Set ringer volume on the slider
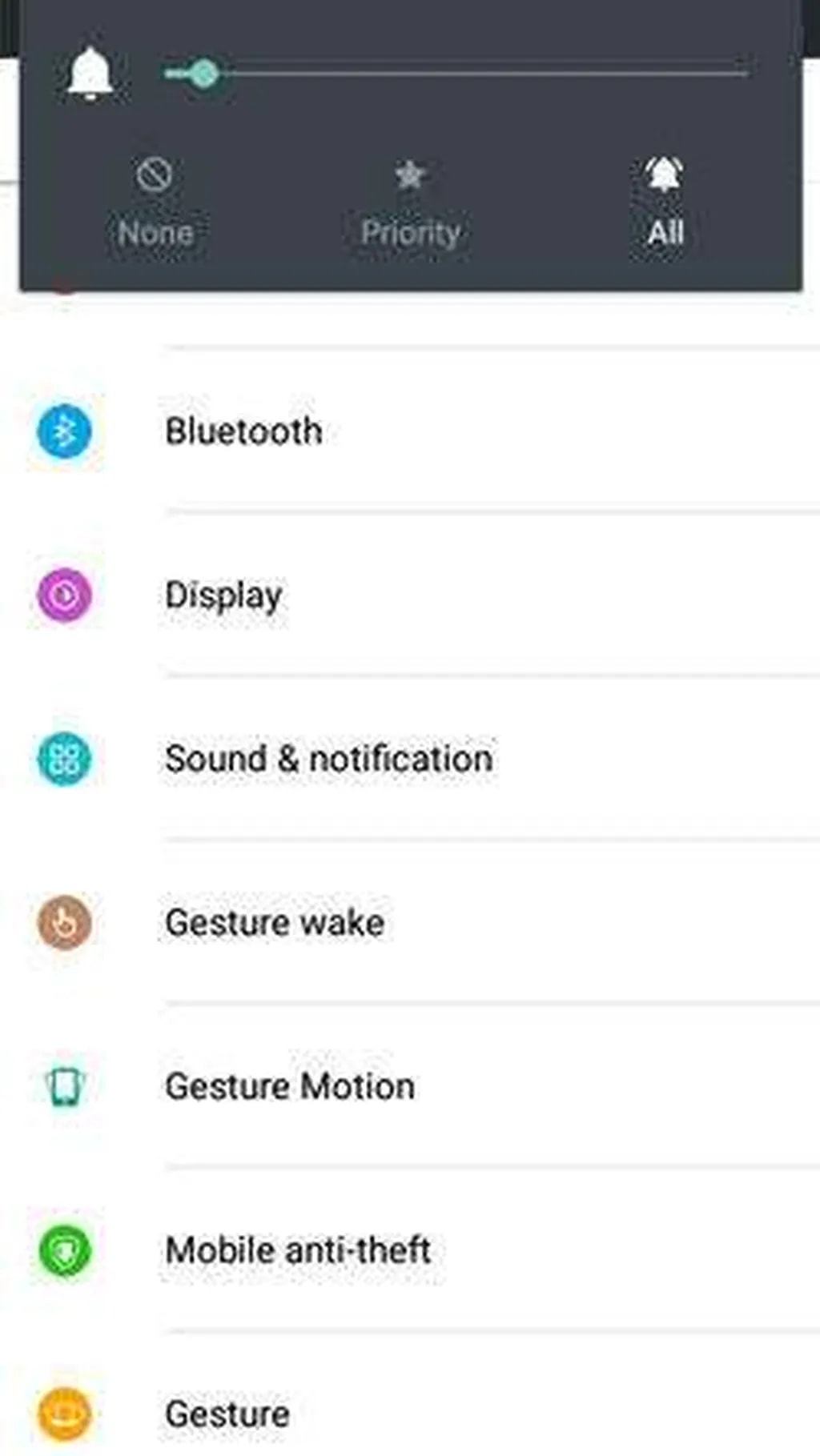Image resolution: width=820 pixels, height=1456 pixels. (x=456, y=74)
